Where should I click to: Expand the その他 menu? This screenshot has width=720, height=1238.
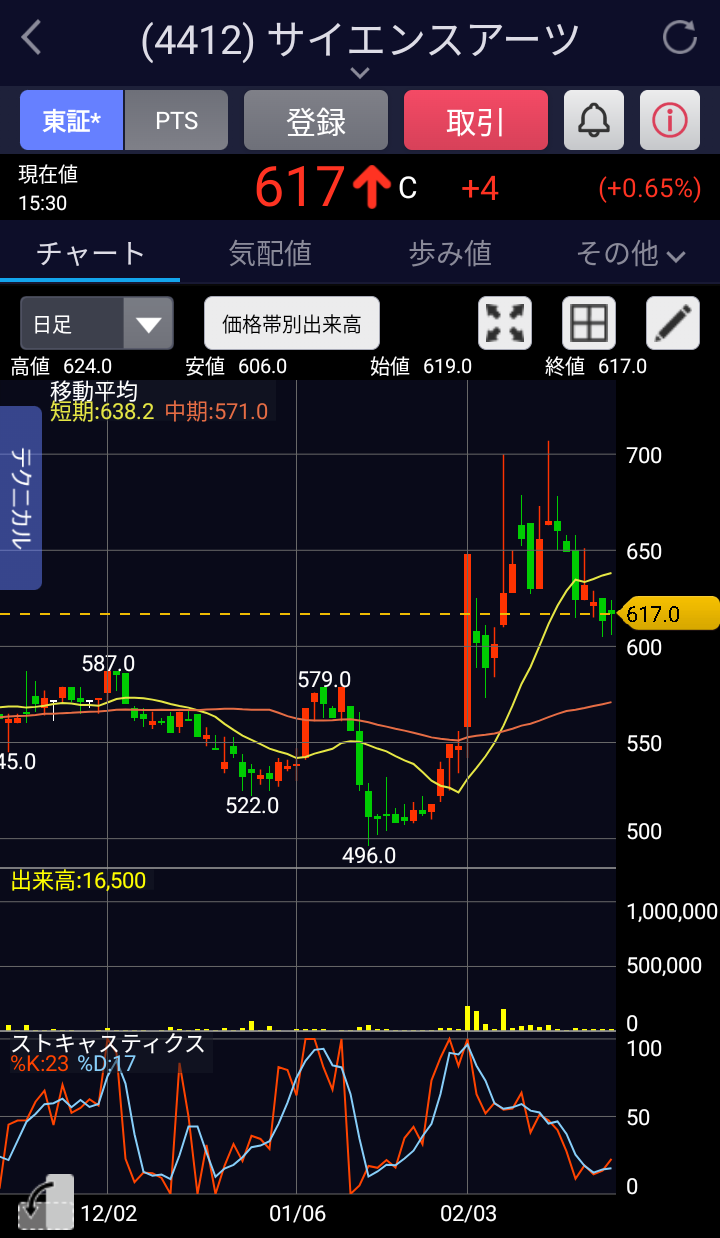pyautogui.click(x=630, y=254)
